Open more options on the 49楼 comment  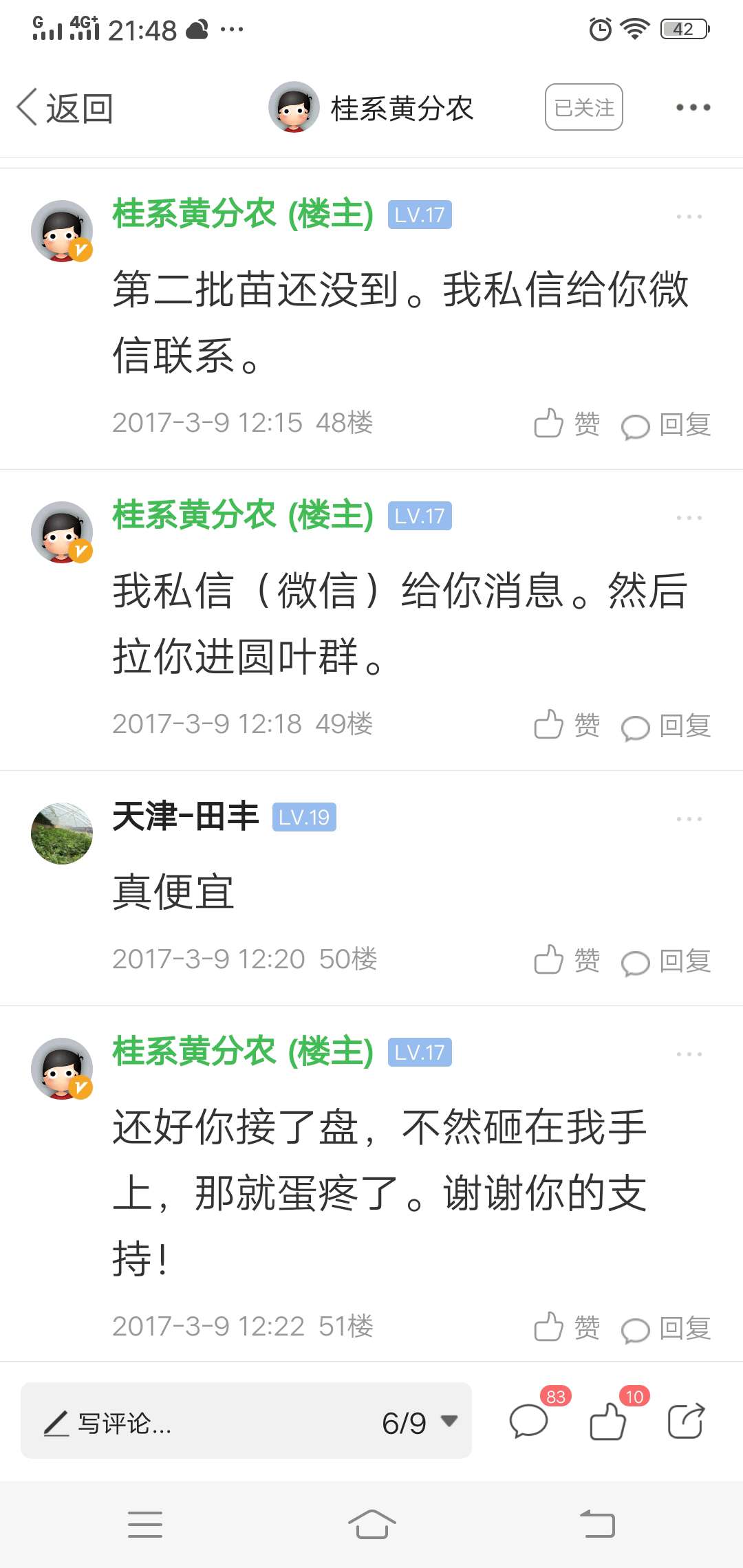689,517
